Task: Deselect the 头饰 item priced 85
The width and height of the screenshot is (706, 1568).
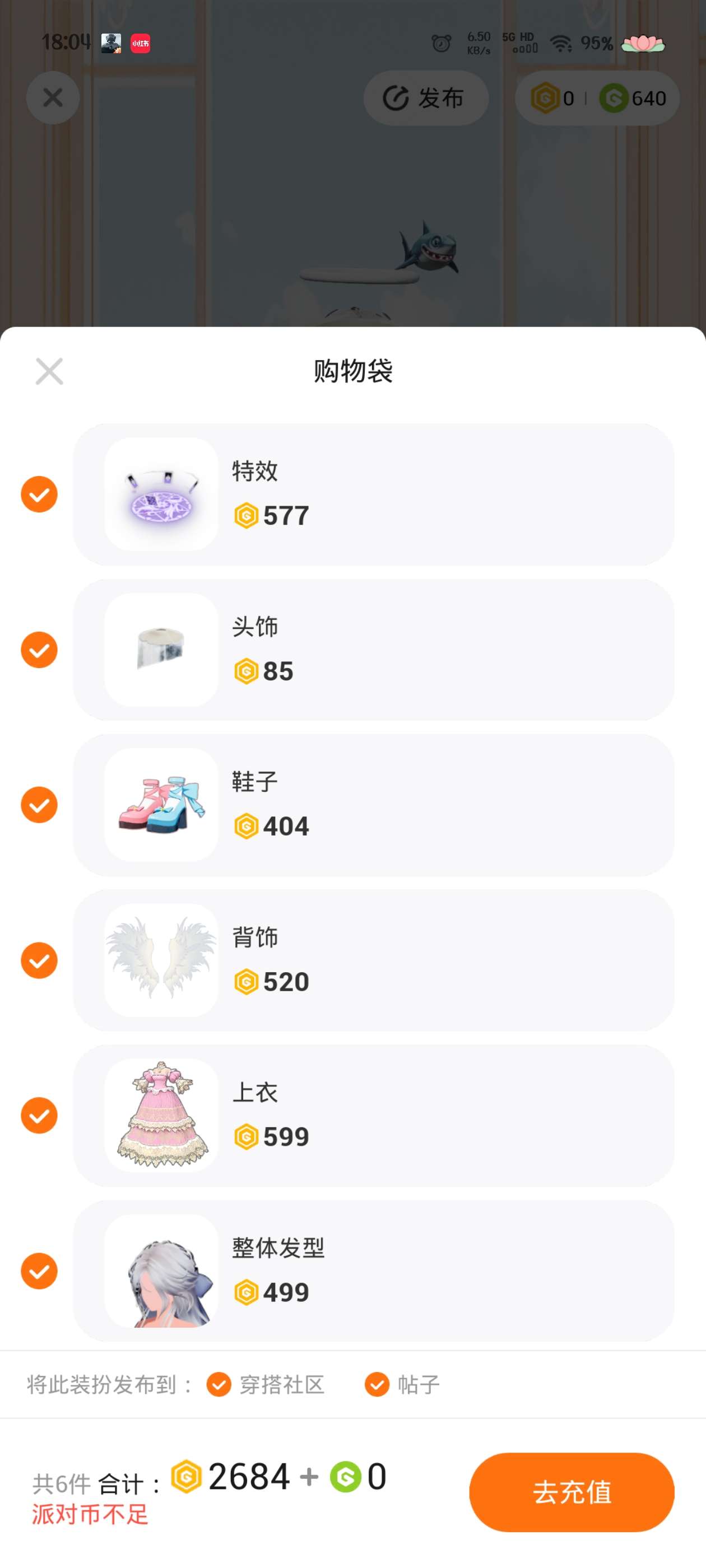Action: click(40, 650)
